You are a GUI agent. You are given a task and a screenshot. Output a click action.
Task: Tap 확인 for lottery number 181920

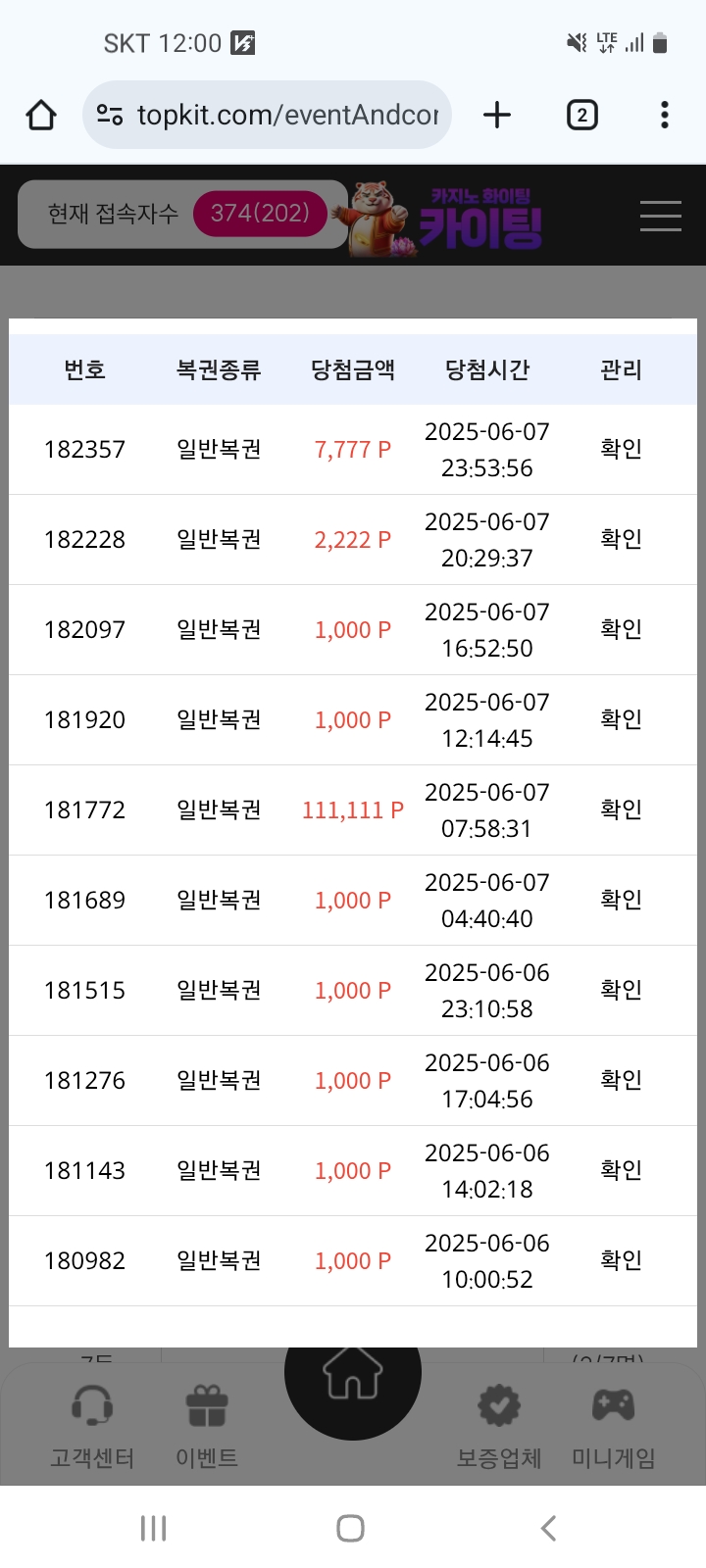[x=621, y=719]
